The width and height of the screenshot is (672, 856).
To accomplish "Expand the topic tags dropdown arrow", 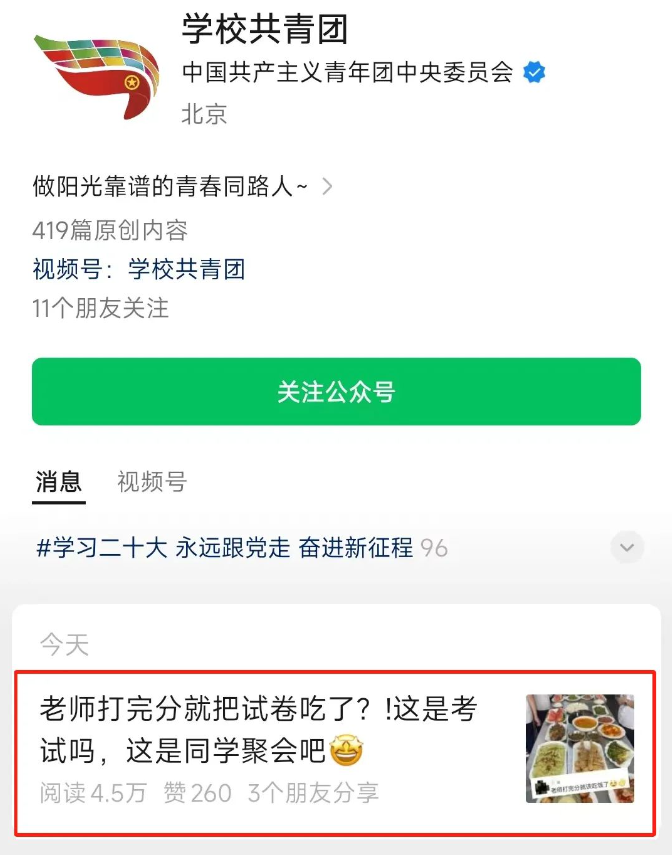I will click(x=627, y=547).
